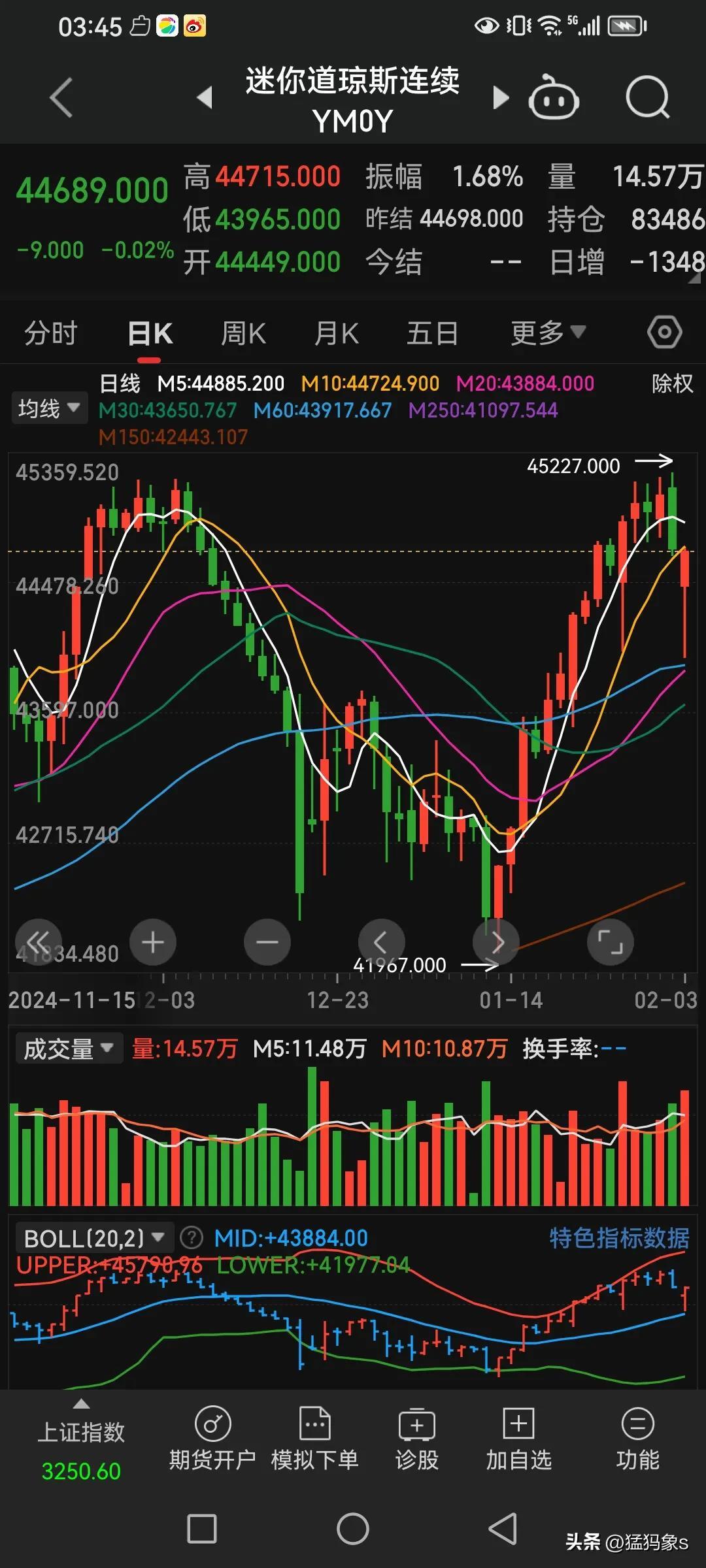Image resolution: width=706 pixels, height=1568 pixels.
Task: Switch to the previous contract with left triangle
Action: [205, 97]
